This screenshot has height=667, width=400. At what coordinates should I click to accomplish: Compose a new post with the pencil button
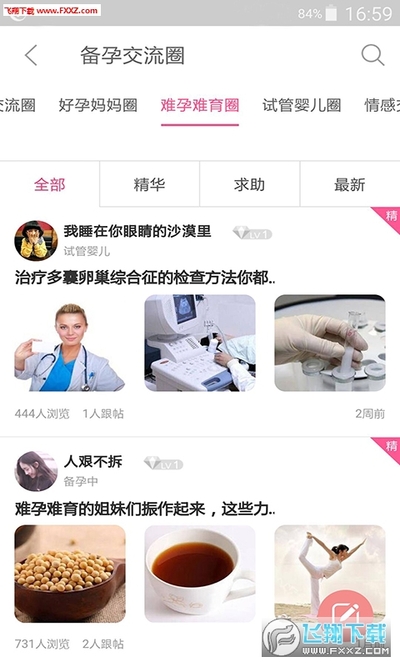pos(345,615)
